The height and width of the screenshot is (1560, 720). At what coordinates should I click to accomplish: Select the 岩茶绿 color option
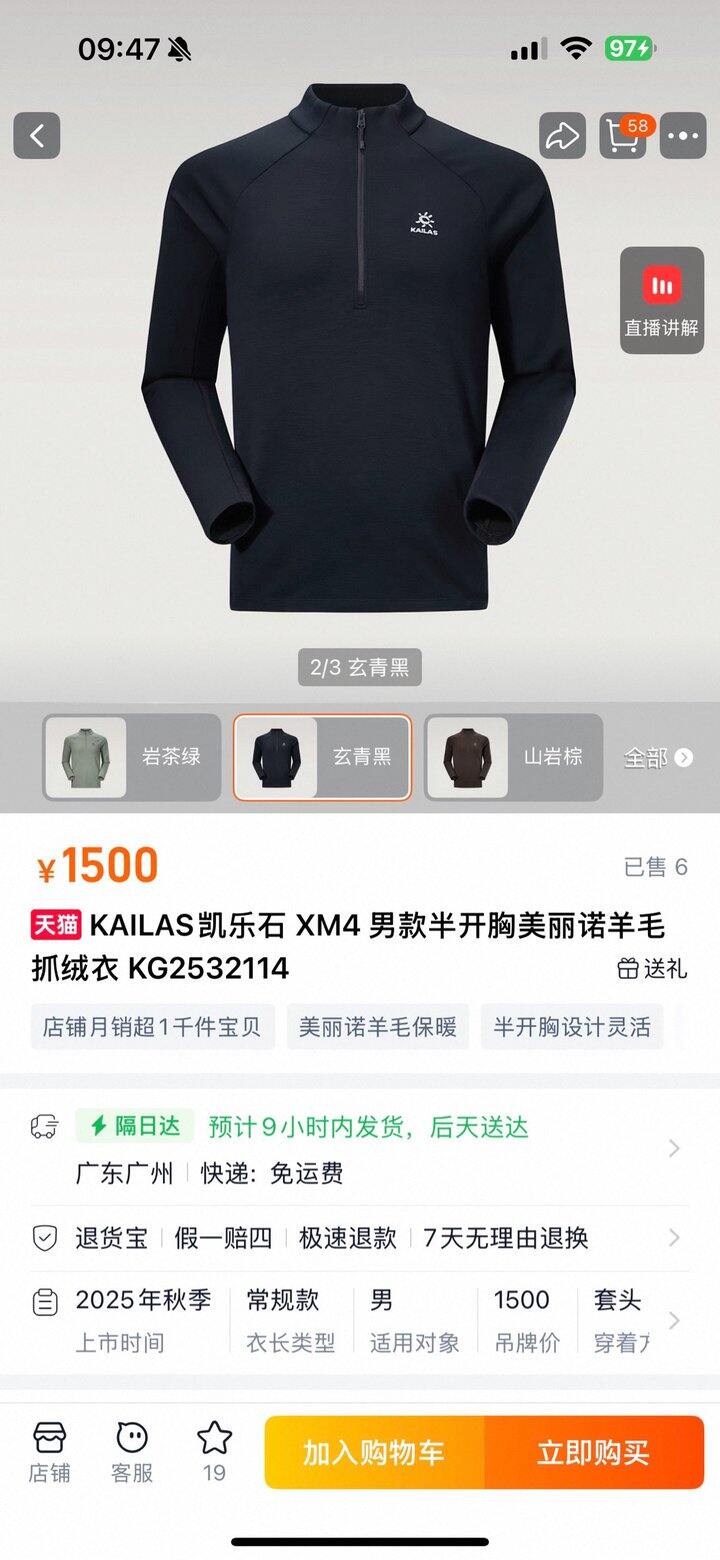[x=131, y=757]
